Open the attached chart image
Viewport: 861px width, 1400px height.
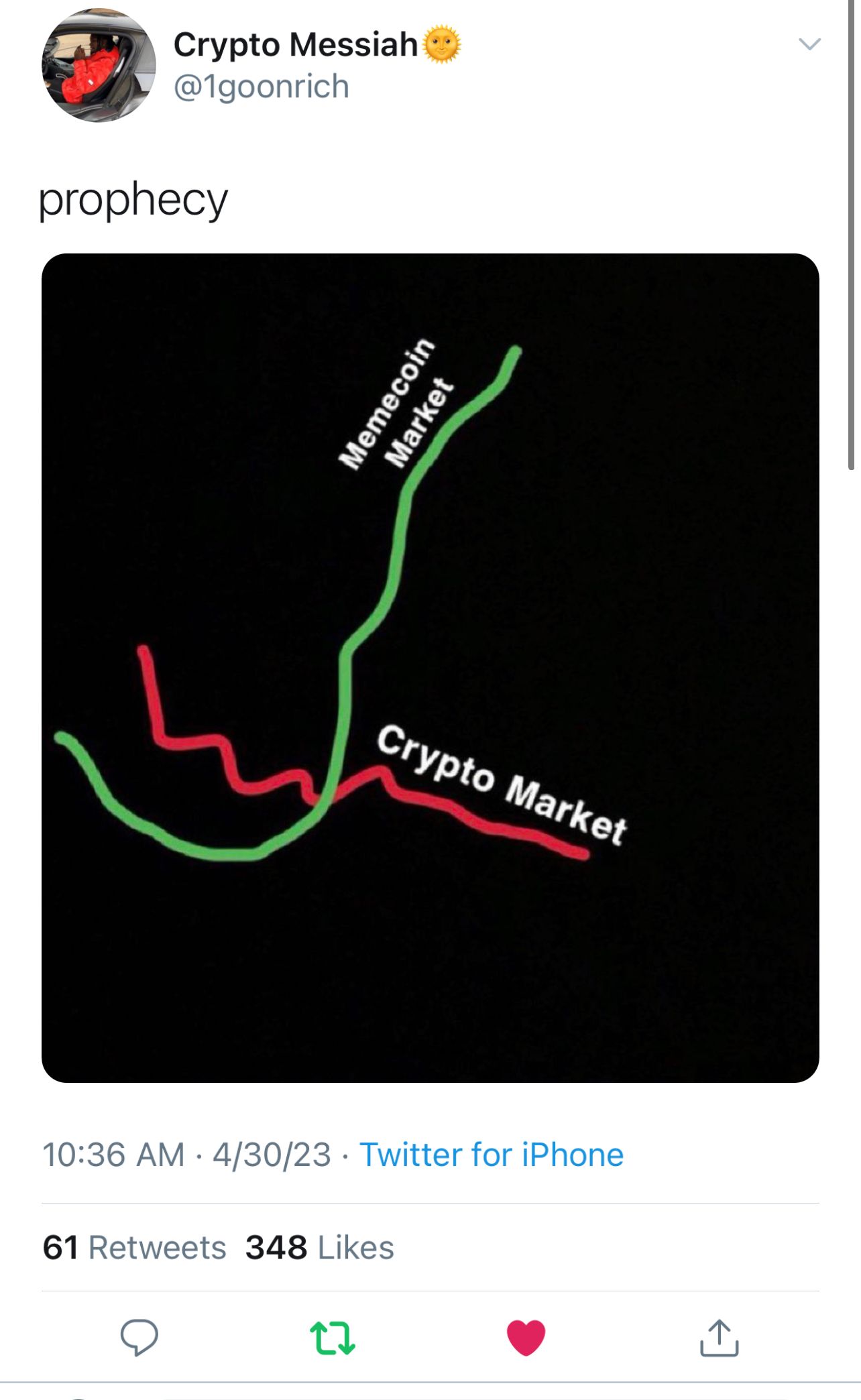(430, 667)
